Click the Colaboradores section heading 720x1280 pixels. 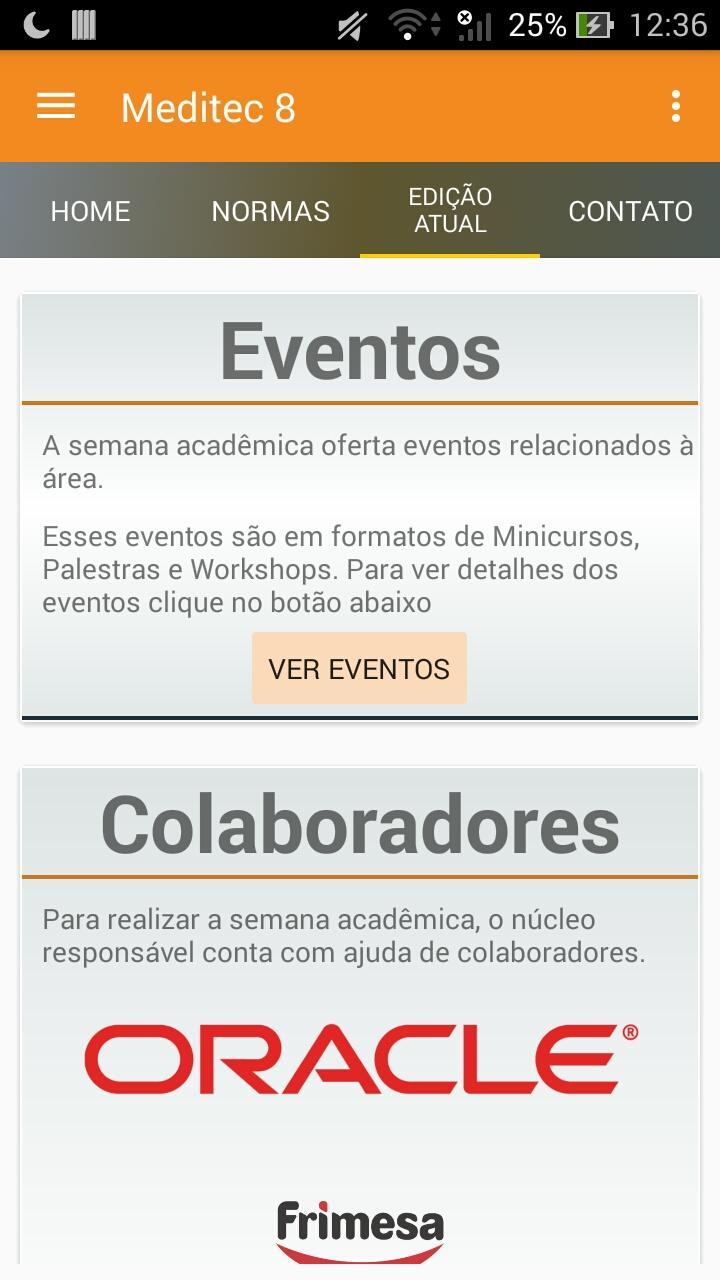click(360, 822)
